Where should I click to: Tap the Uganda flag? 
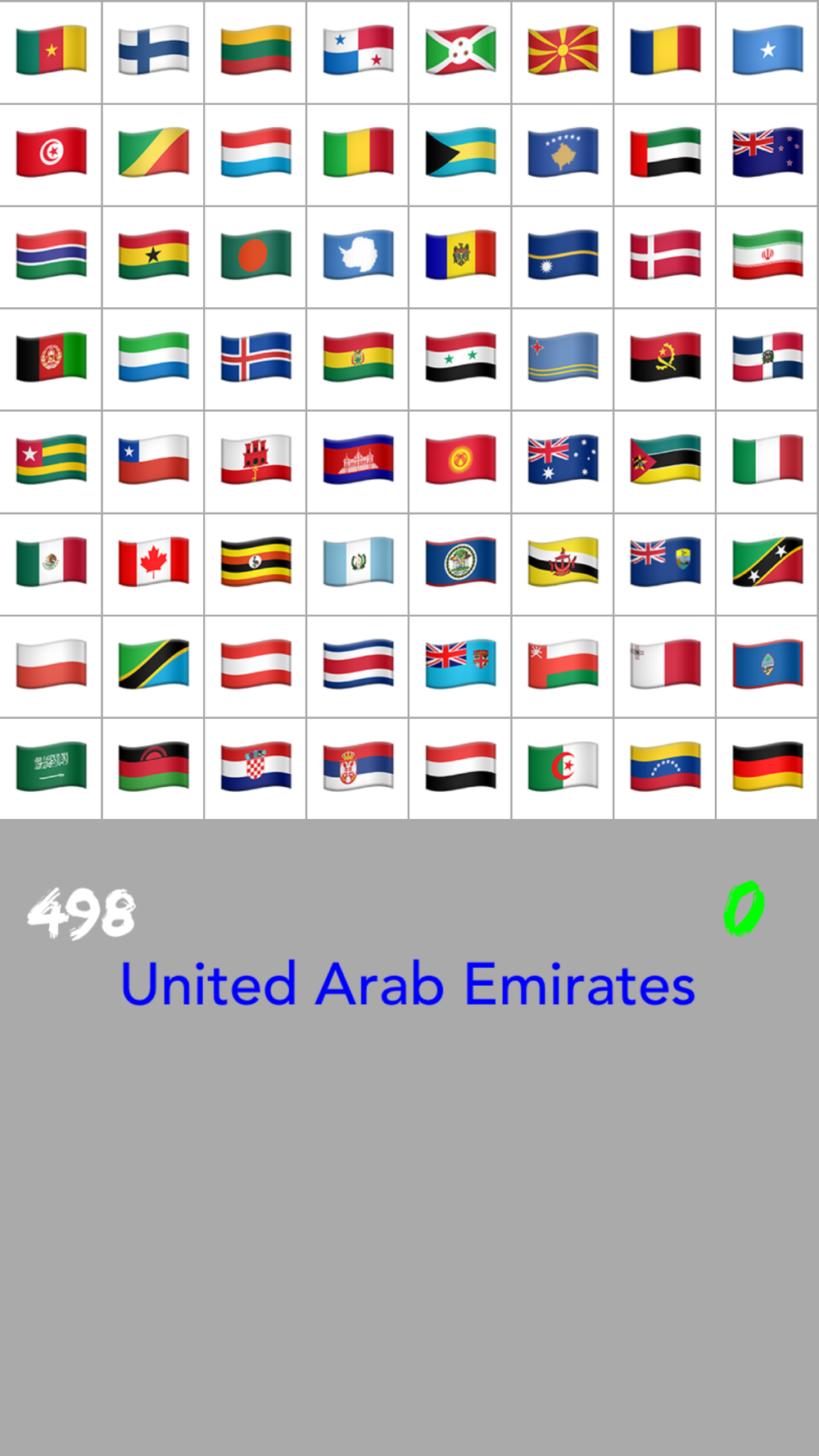pos(256,562)
